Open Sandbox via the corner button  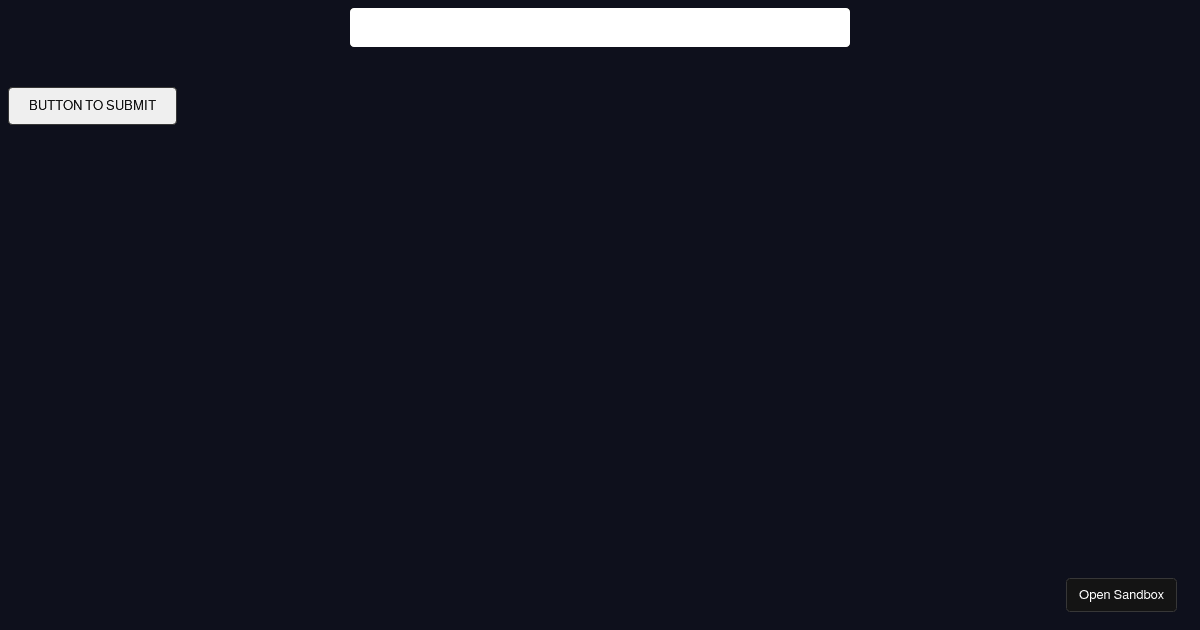tap(1121, 595)
